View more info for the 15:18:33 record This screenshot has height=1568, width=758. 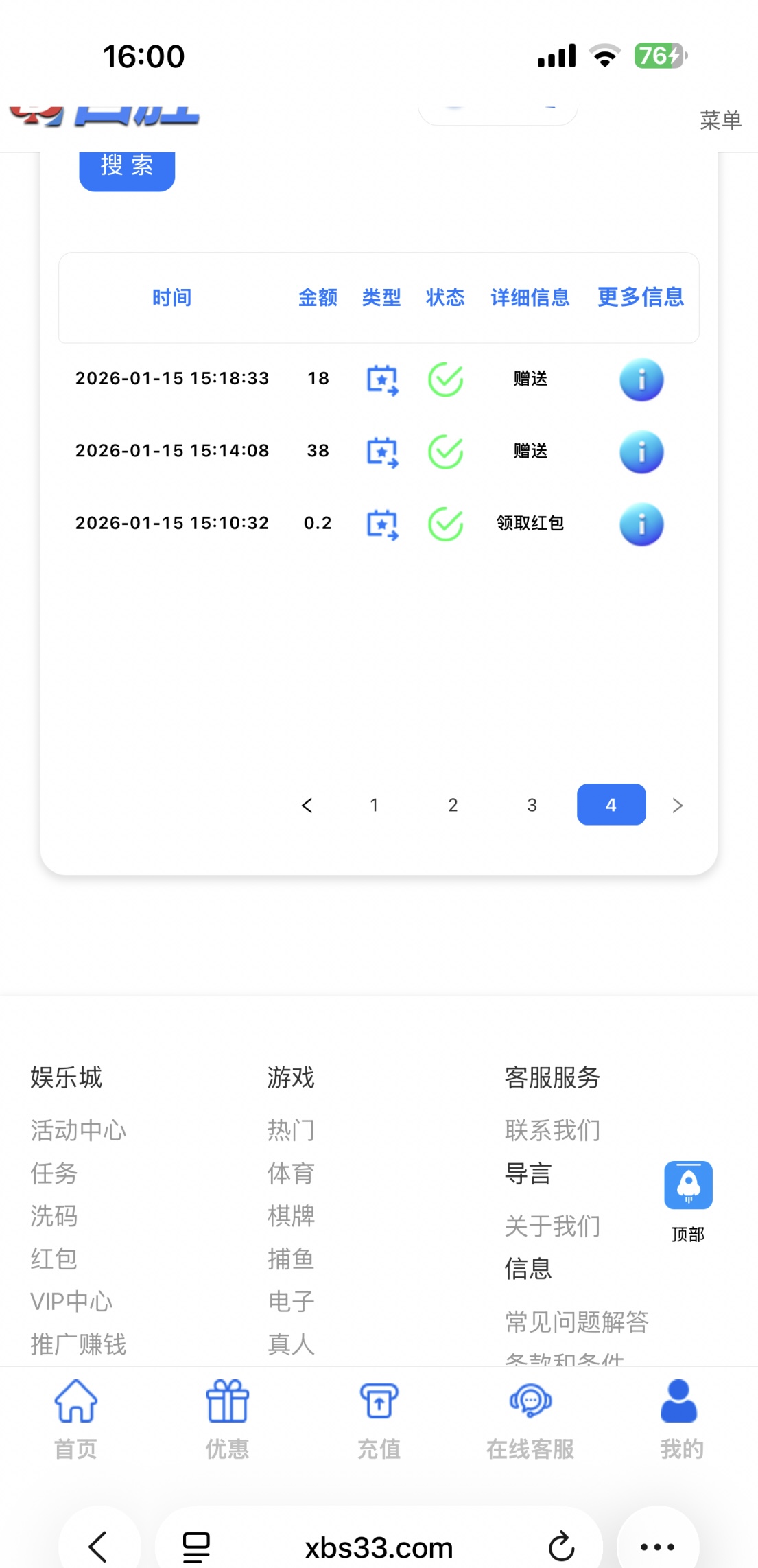point(641,379)
